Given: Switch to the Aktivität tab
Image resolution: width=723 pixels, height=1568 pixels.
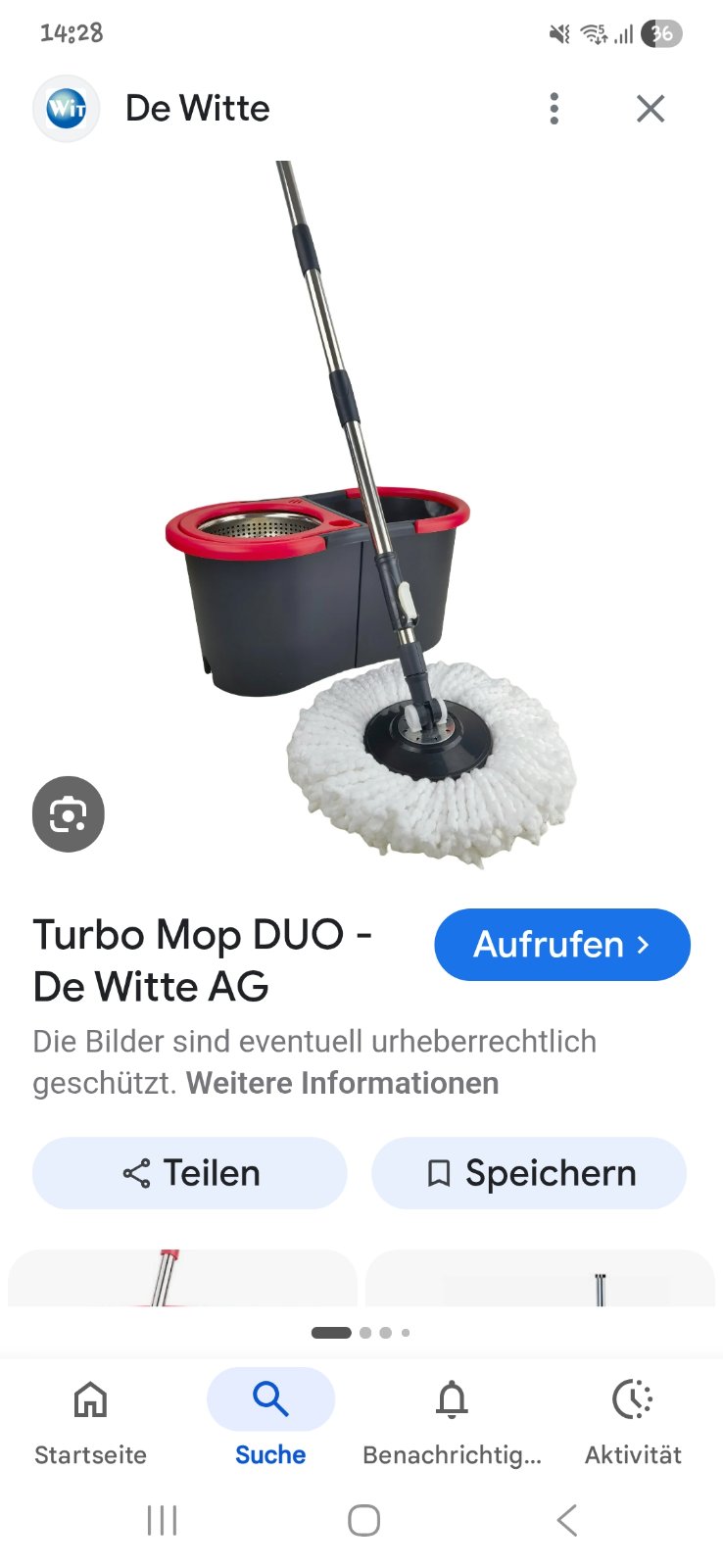Looking at the screenshot, I should (x=633, y=1421).
